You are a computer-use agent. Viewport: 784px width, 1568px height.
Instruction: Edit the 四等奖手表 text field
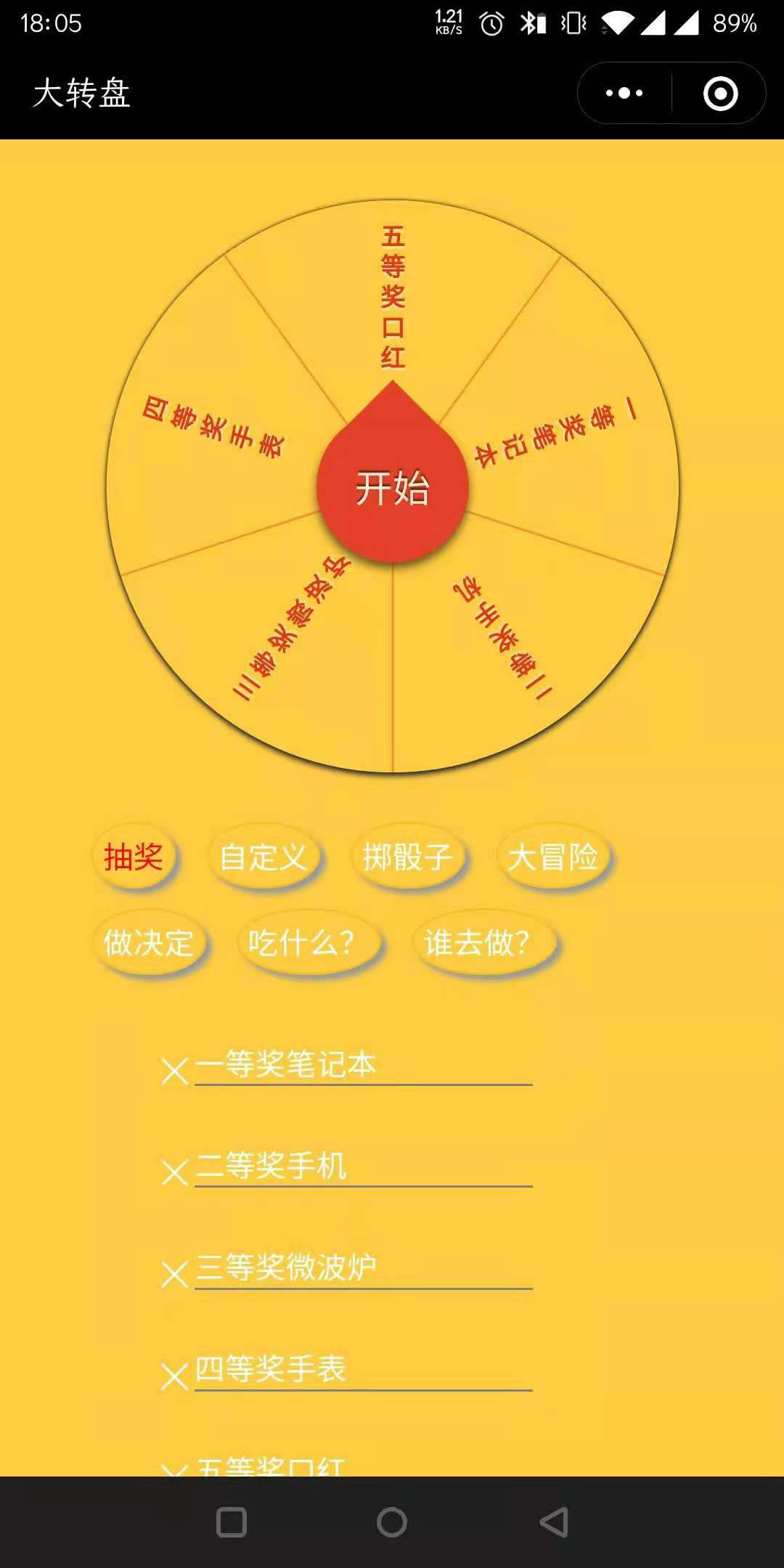coord(364,1369)
